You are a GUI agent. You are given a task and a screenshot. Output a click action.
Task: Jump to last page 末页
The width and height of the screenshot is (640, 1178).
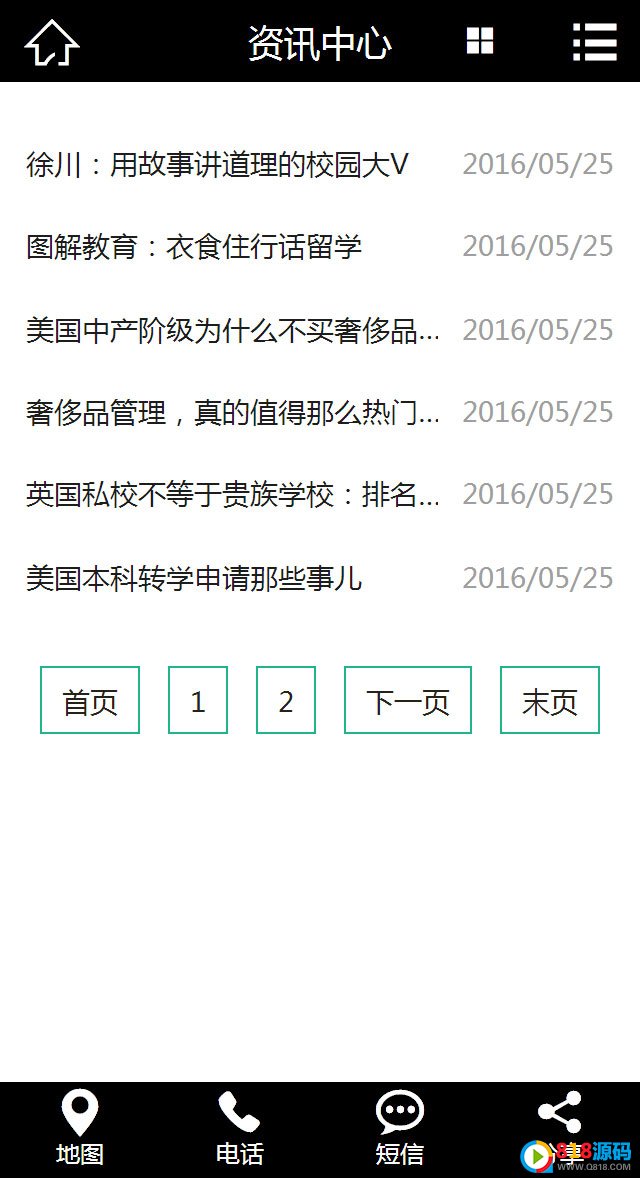click(550, 700)
